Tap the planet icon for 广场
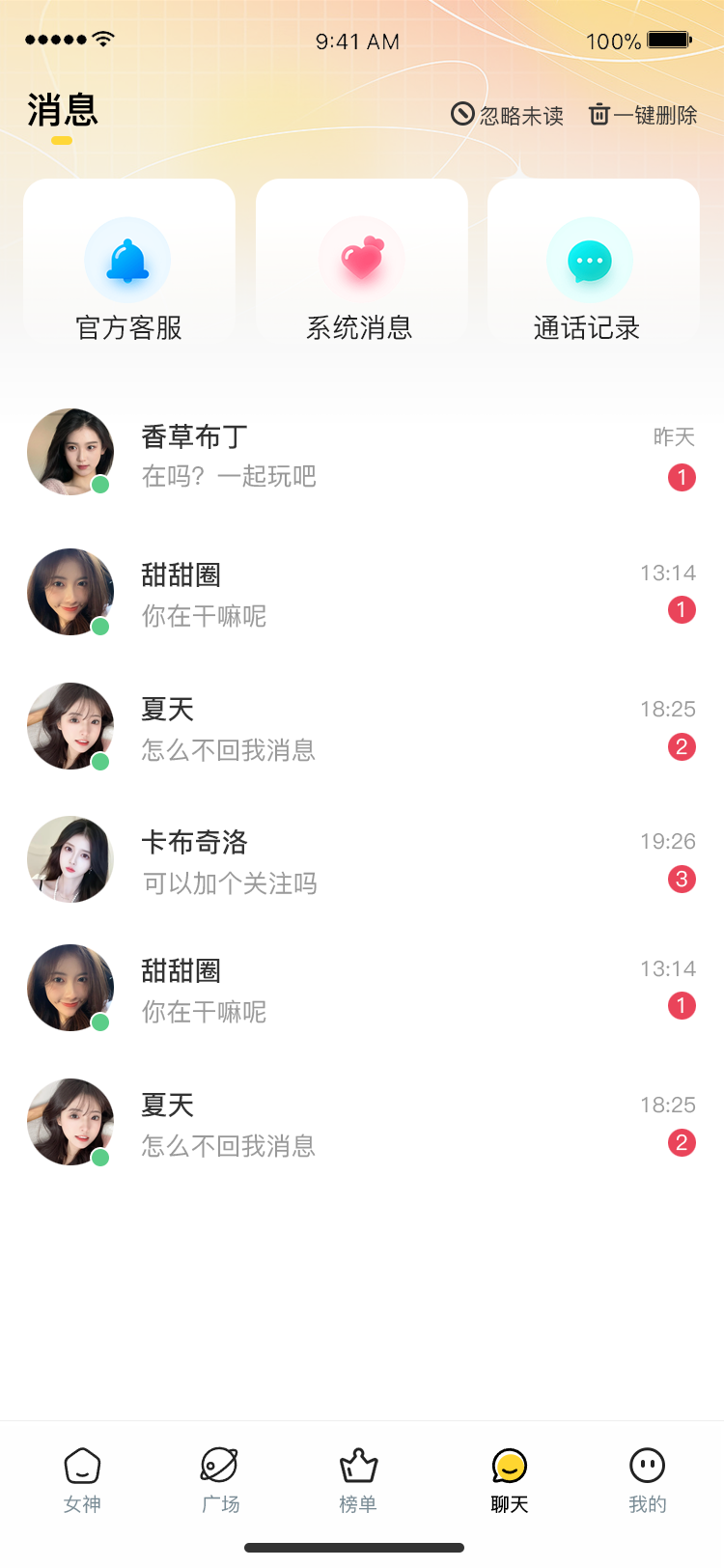The image size is (724, 1568). pos(220,1466)
